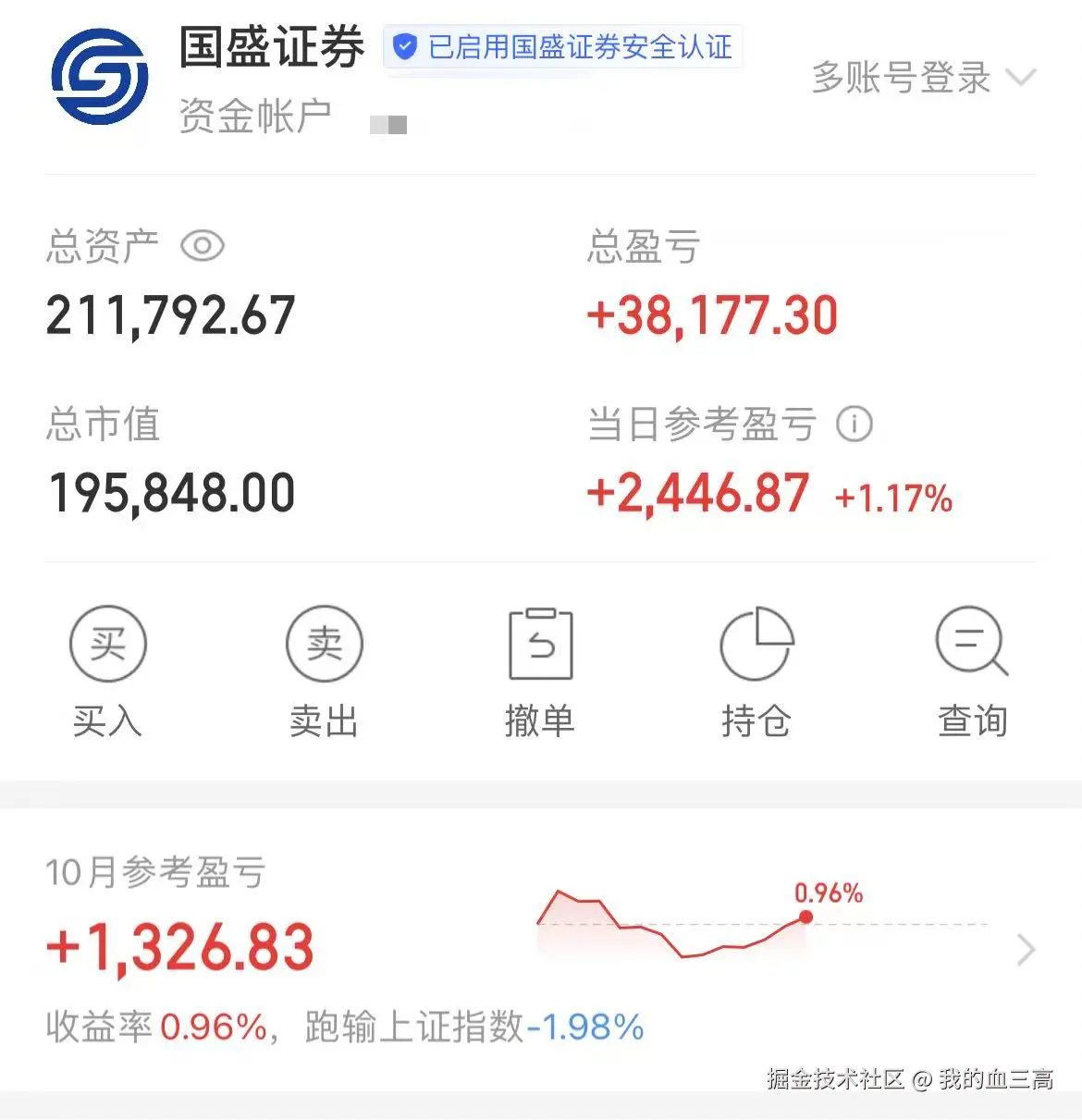This screenshot has height=1120, width=1082.
Task: Tap the 0.96% marker on the chart
Action: [829, 893]
